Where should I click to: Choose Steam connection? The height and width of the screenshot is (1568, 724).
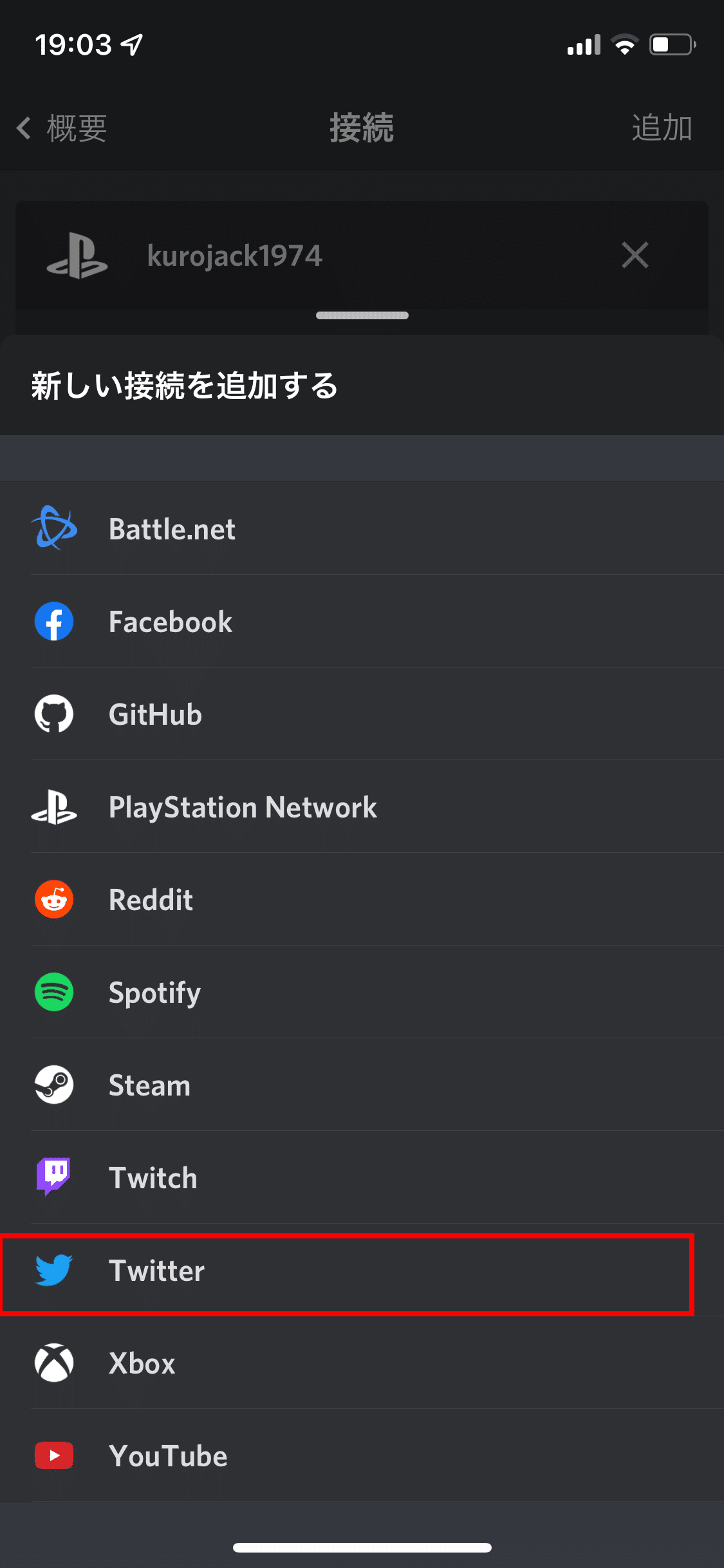(x=149, y=1085)
